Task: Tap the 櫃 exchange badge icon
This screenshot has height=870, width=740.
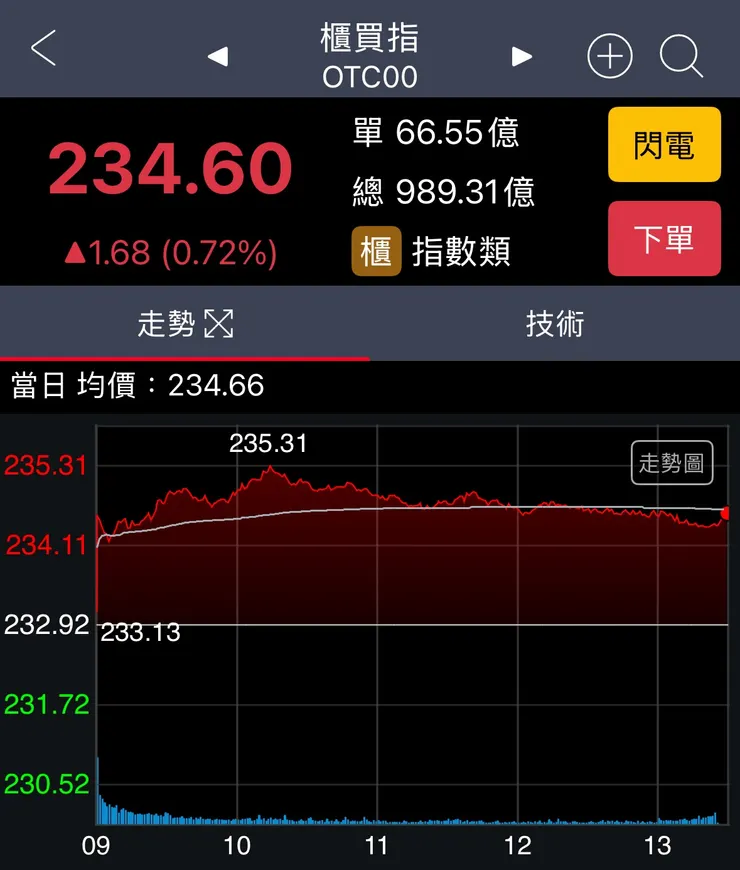Action: [x=375, y=253]
